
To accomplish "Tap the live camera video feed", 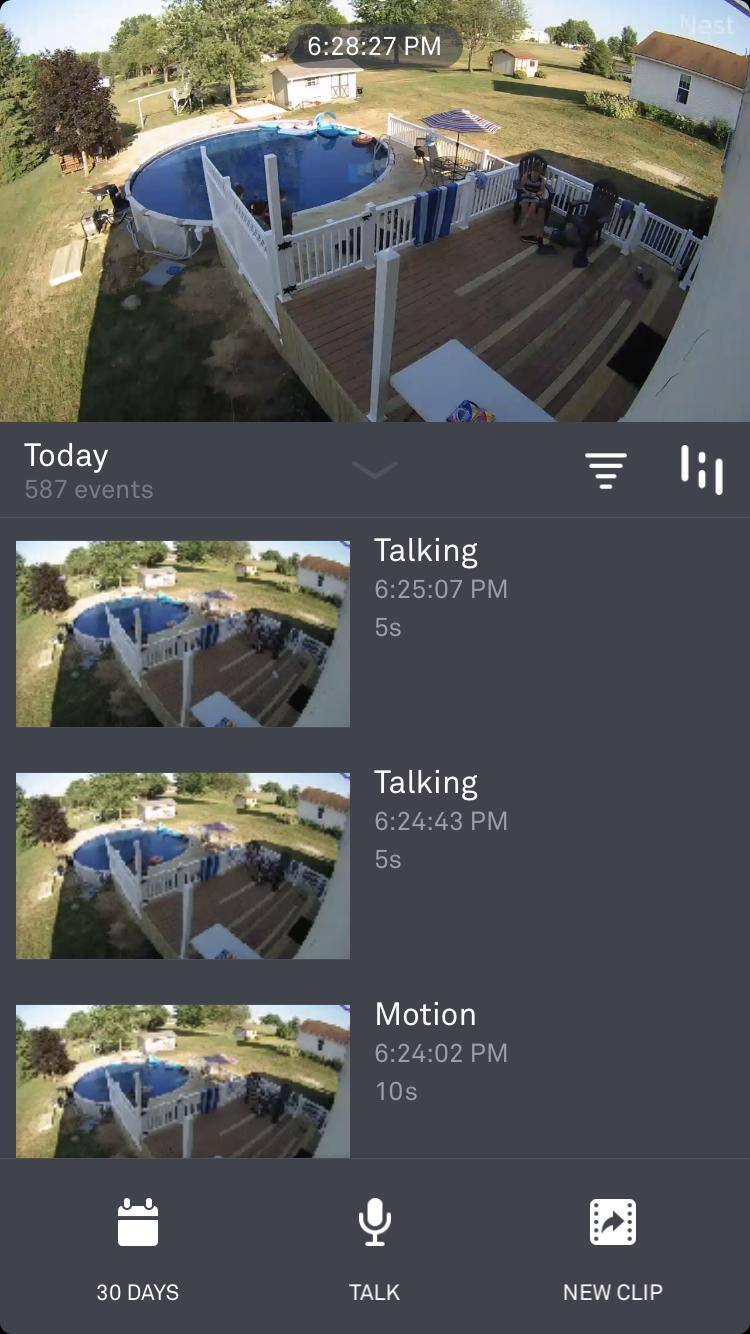I will pos(375,230).
